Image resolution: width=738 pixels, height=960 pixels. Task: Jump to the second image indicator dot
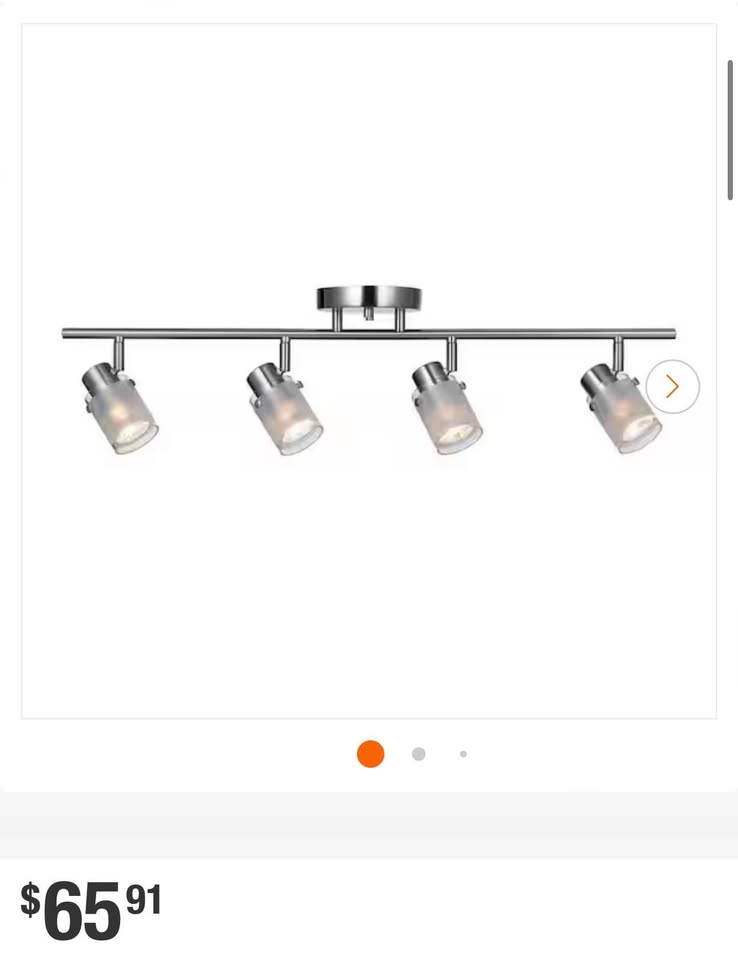418,754
